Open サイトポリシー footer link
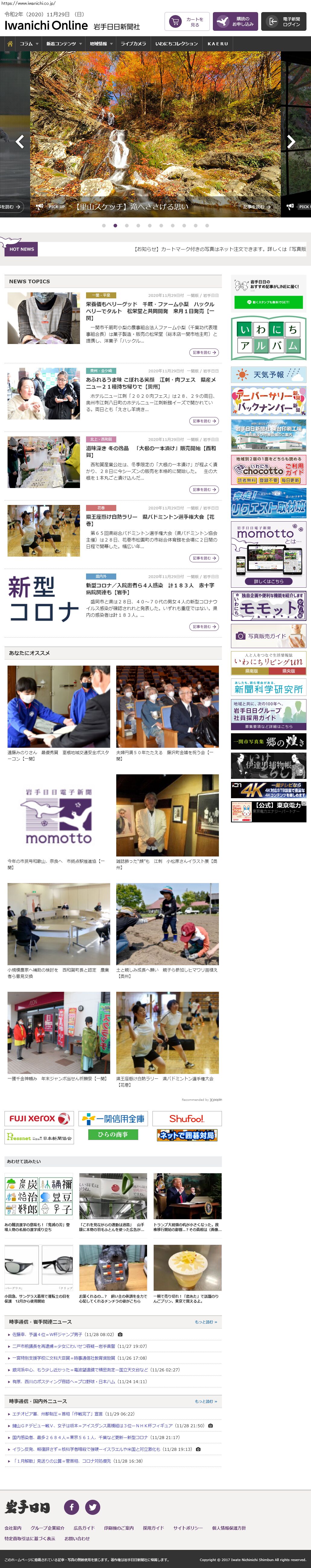 (188, 1528)
